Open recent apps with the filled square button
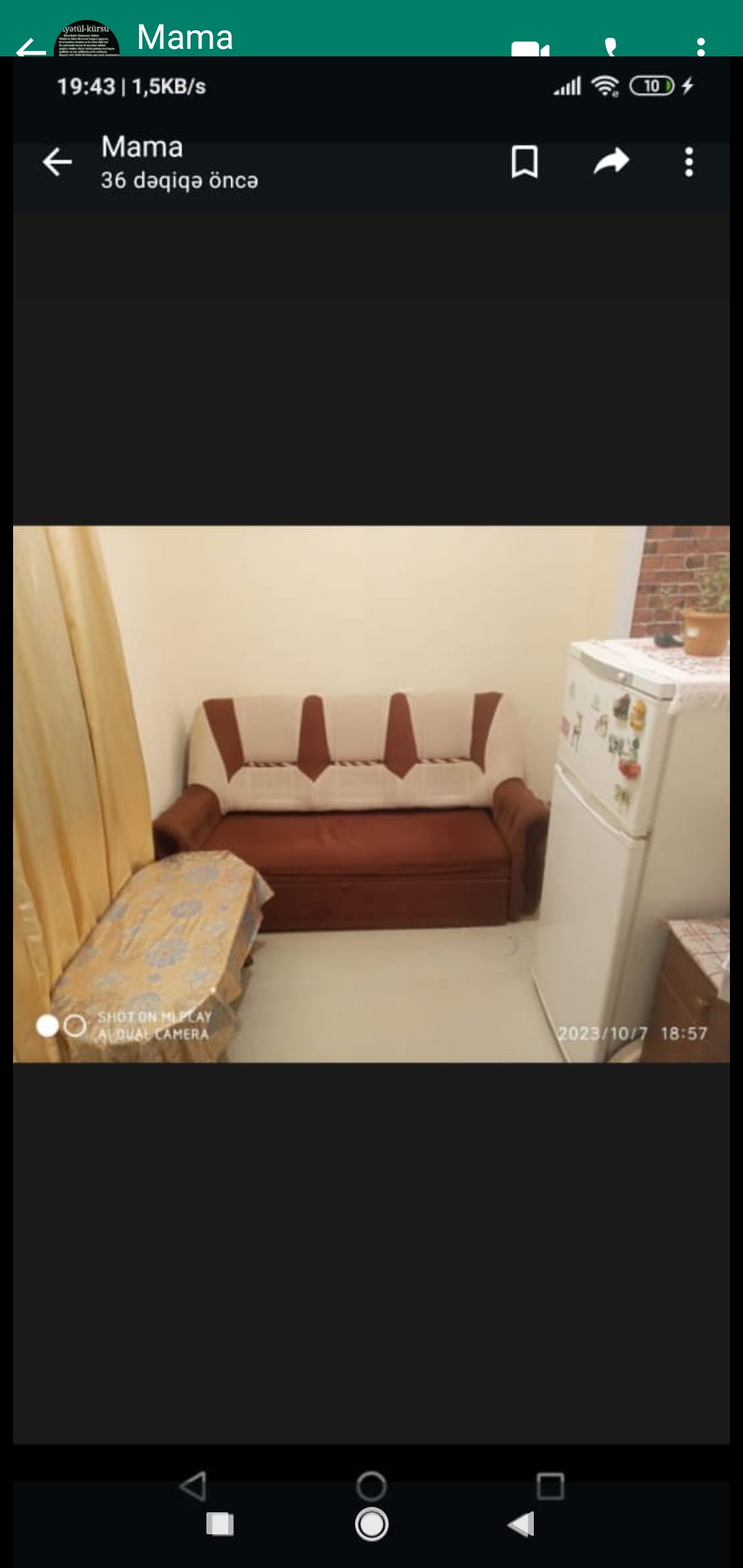The image size is (743, 1568). [x=220, y=1524]
